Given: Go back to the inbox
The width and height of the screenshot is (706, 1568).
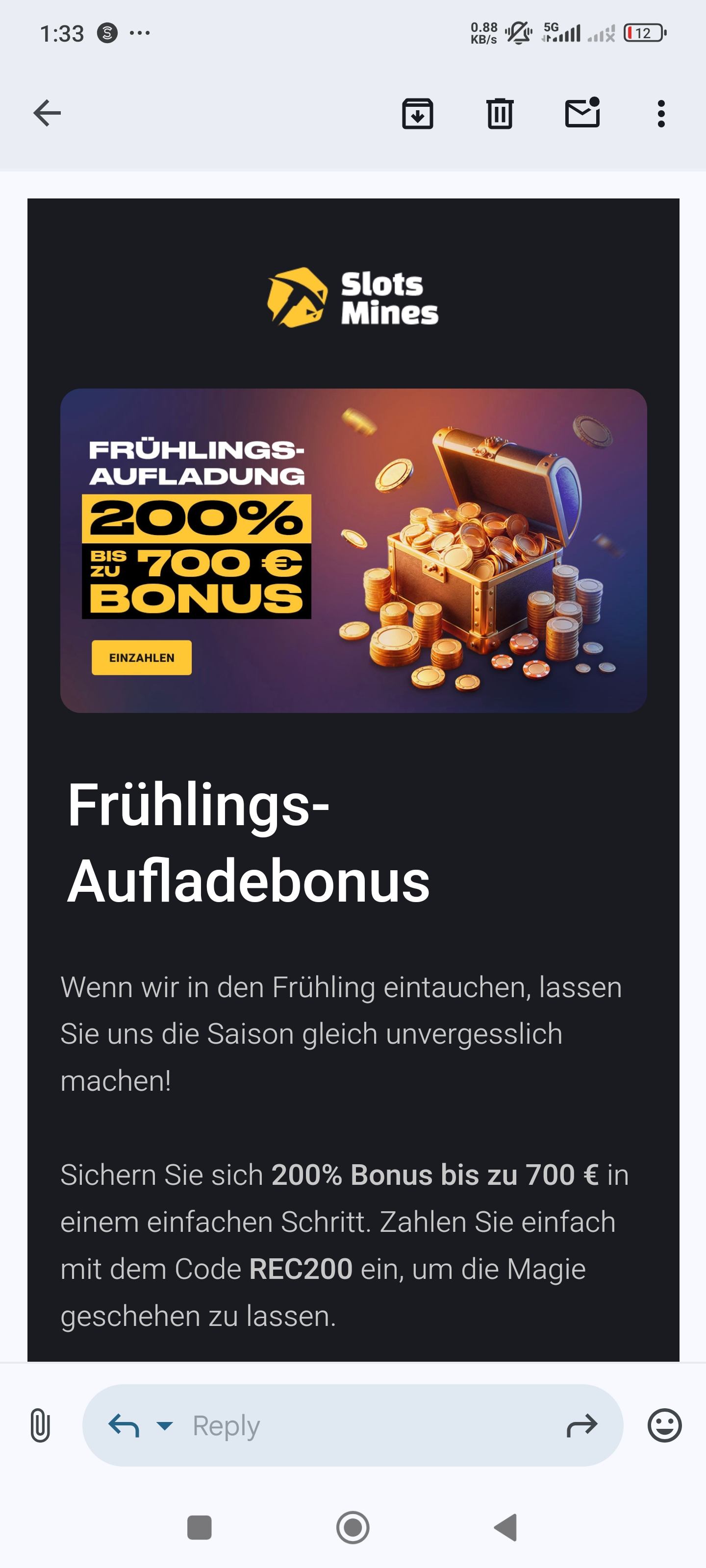Looking at the screenshot, I should [x=47, y=113].
